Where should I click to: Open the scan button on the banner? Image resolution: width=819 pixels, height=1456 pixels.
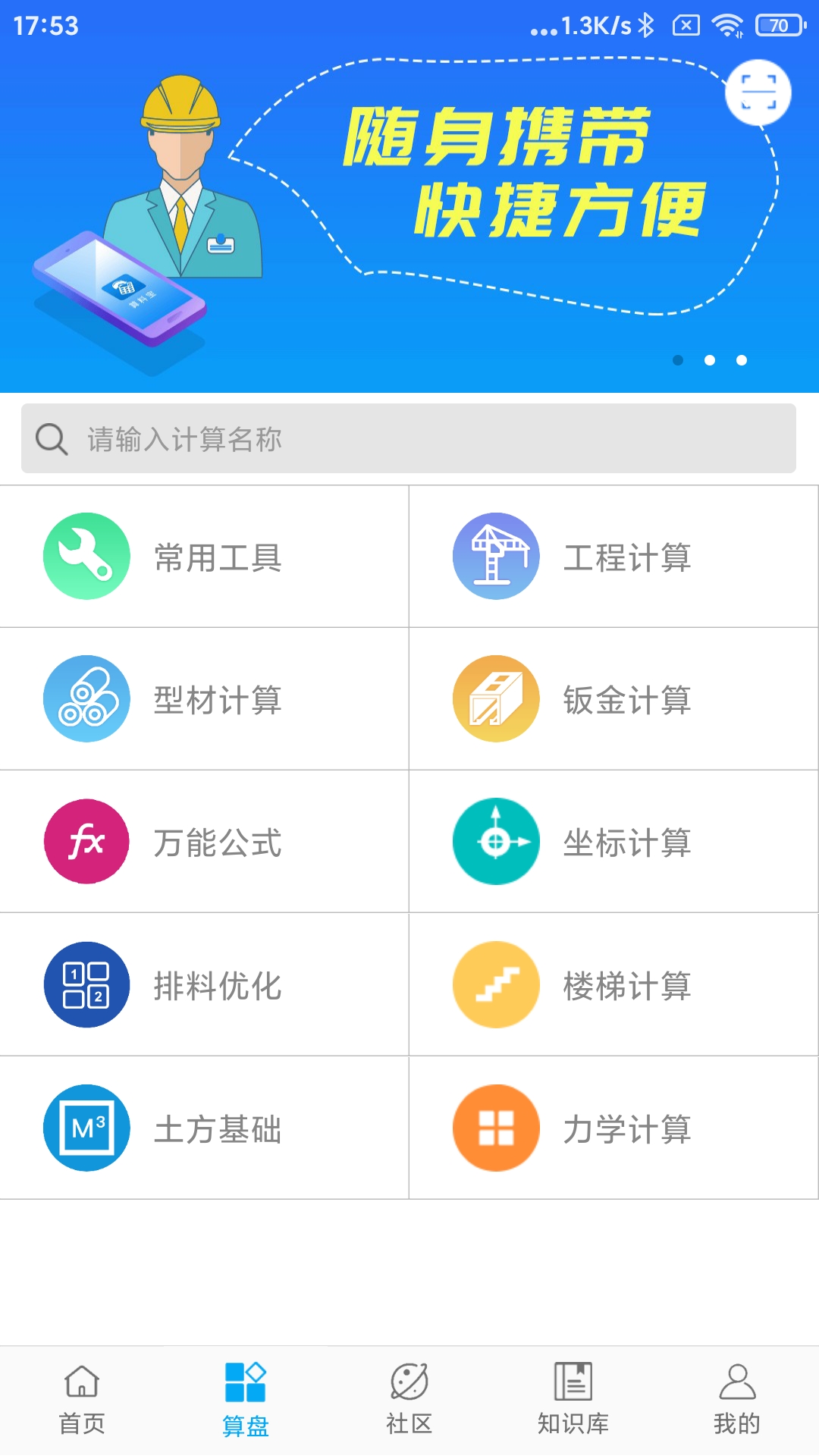tap(759, 91)
